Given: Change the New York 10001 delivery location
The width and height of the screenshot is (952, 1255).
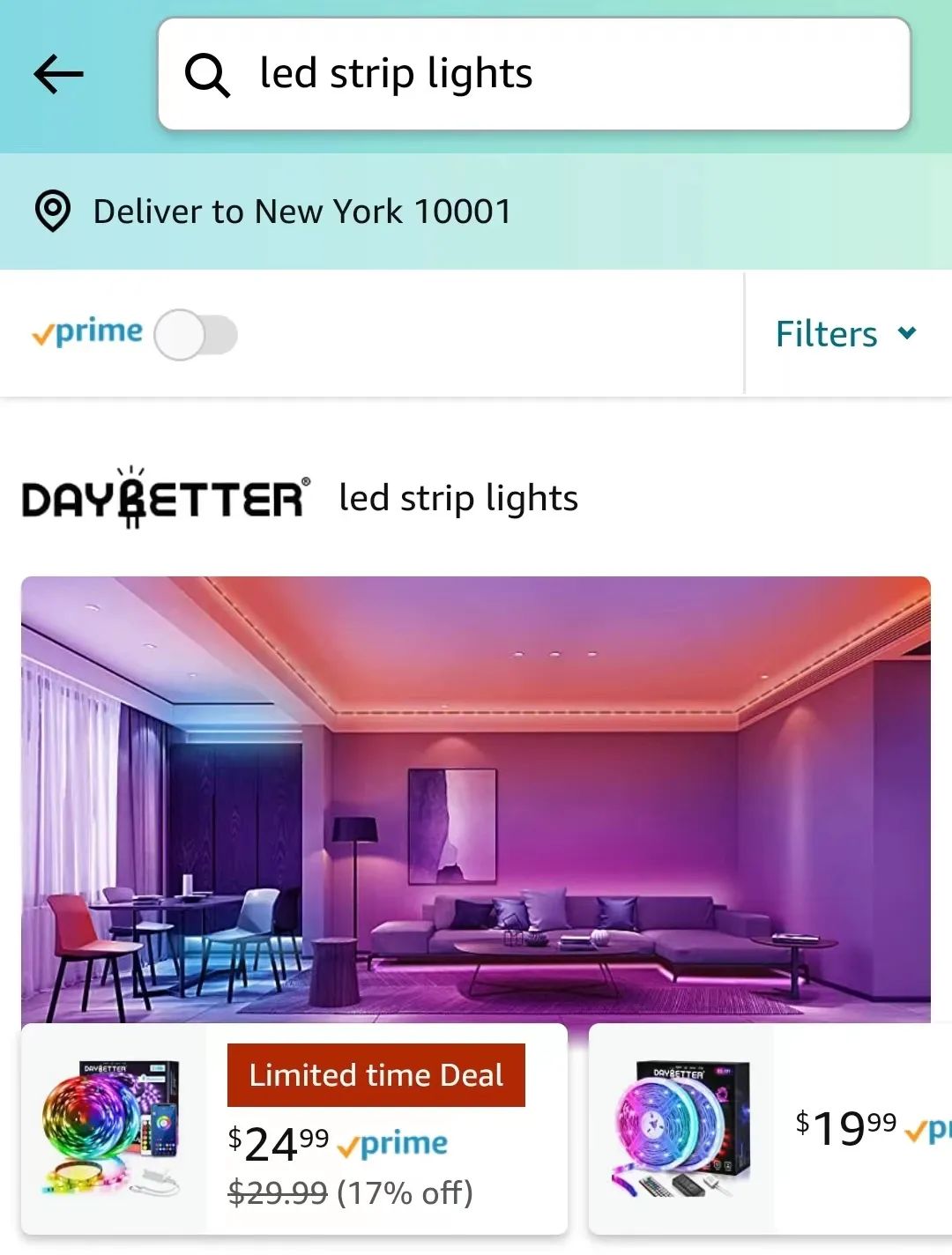Looking at the screenshot, I should tap(301, 212).
